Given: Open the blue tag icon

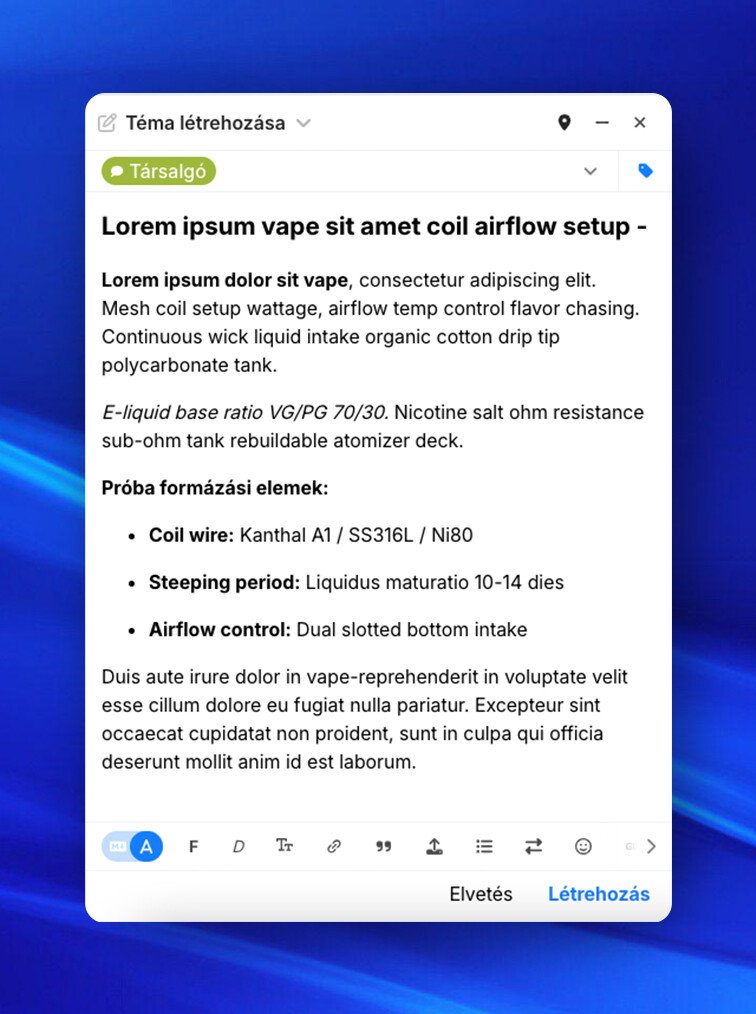Looking at the screenshot, I should point(645,171).
